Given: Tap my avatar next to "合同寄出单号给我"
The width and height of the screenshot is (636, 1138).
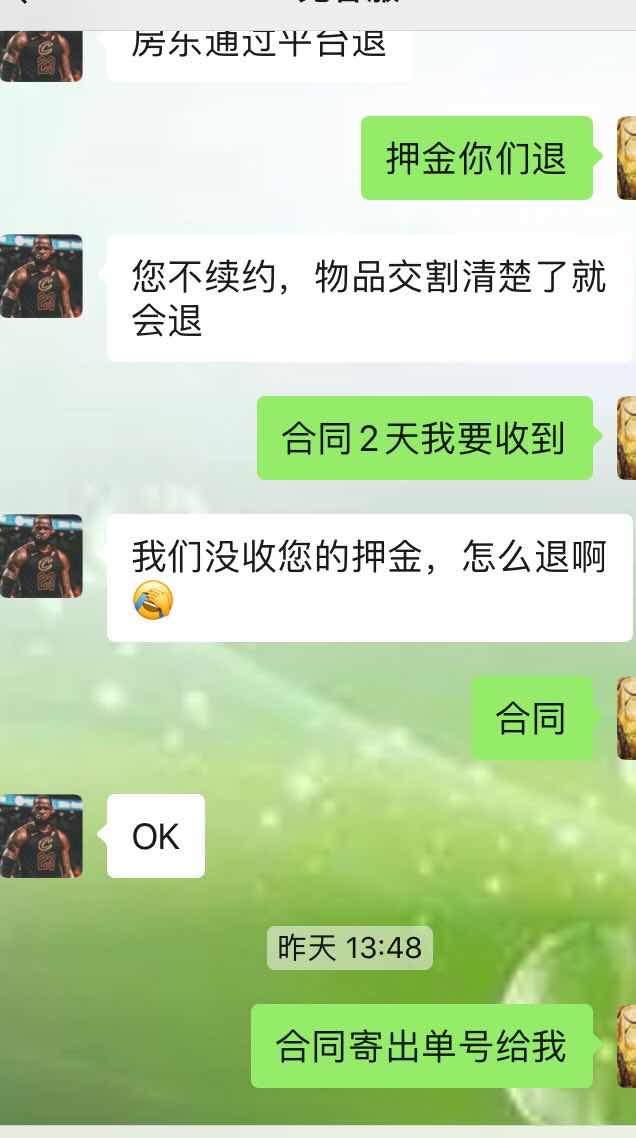Looking at the screenshot, I should point(626,1046).
